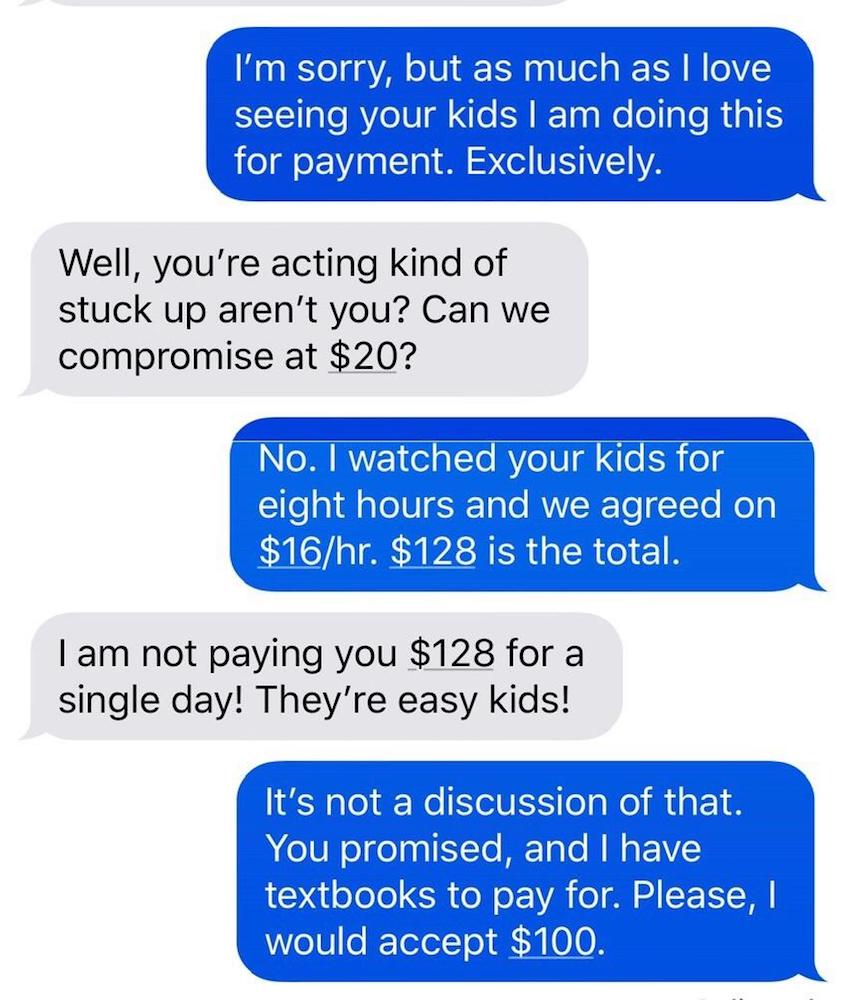This screenshot has height=1000, width=850.
Task: Tap $128 in the "I am not paying you" message
Action: 453,655
